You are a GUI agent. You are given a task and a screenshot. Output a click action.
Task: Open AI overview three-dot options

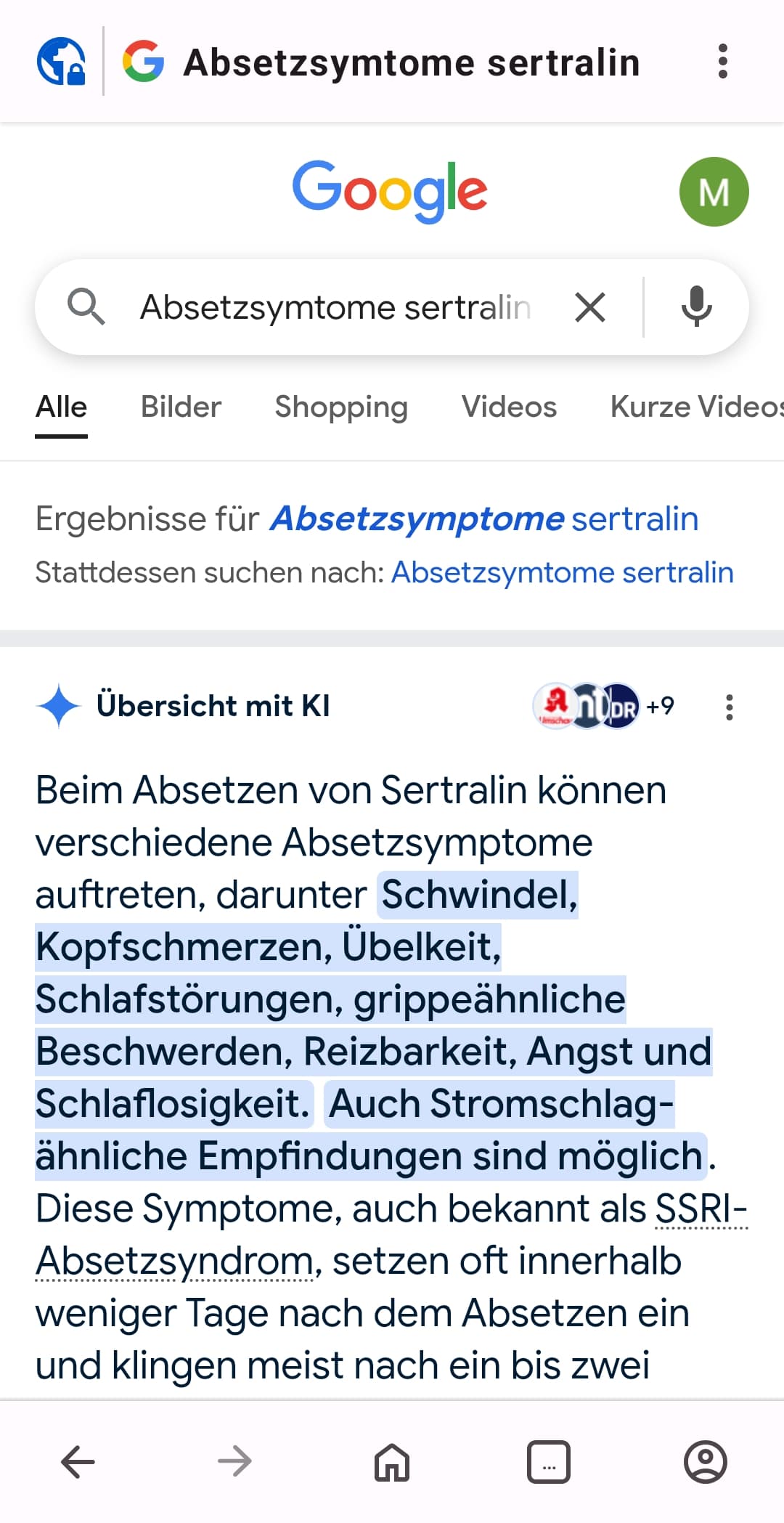click(729, 707)
